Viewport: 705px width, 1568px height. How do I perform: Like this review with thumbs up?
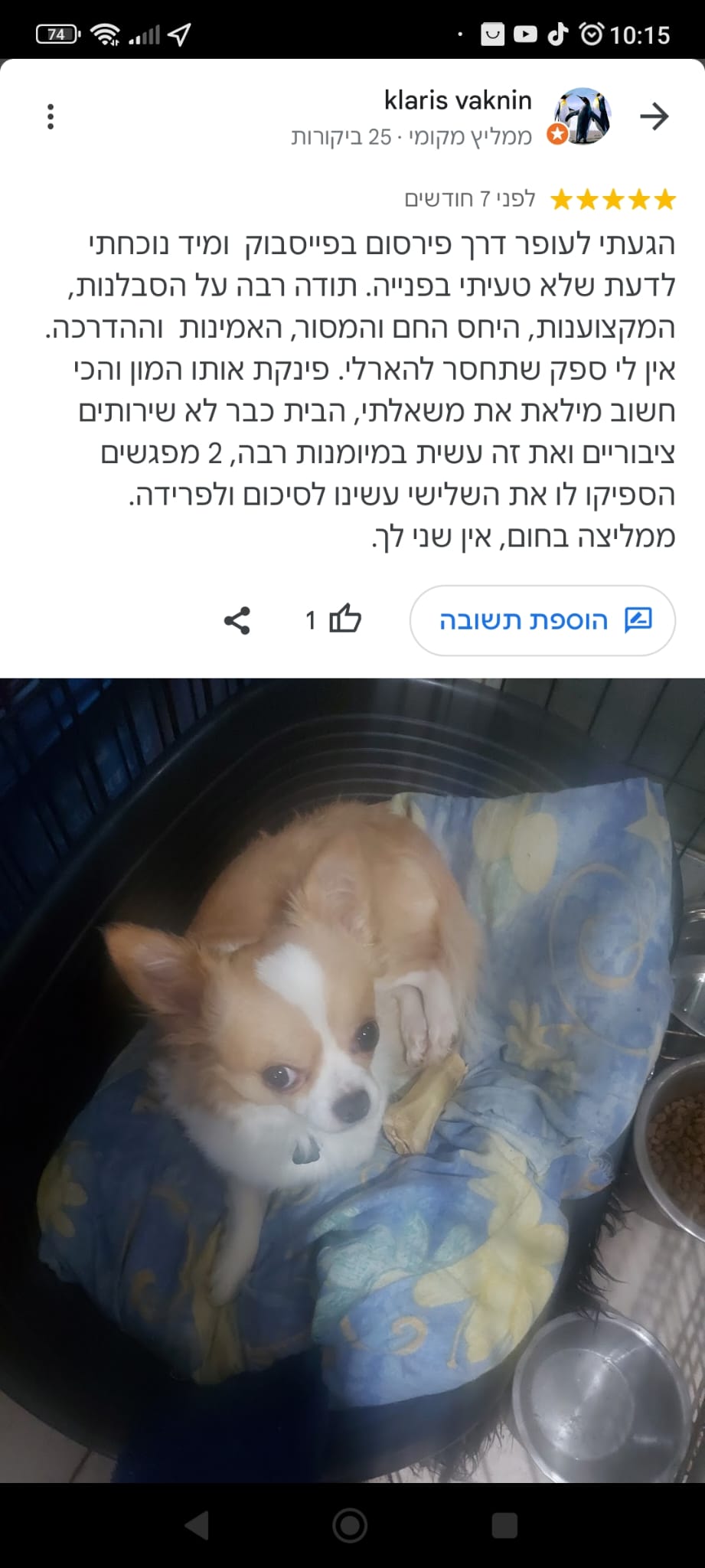point(344,619)
